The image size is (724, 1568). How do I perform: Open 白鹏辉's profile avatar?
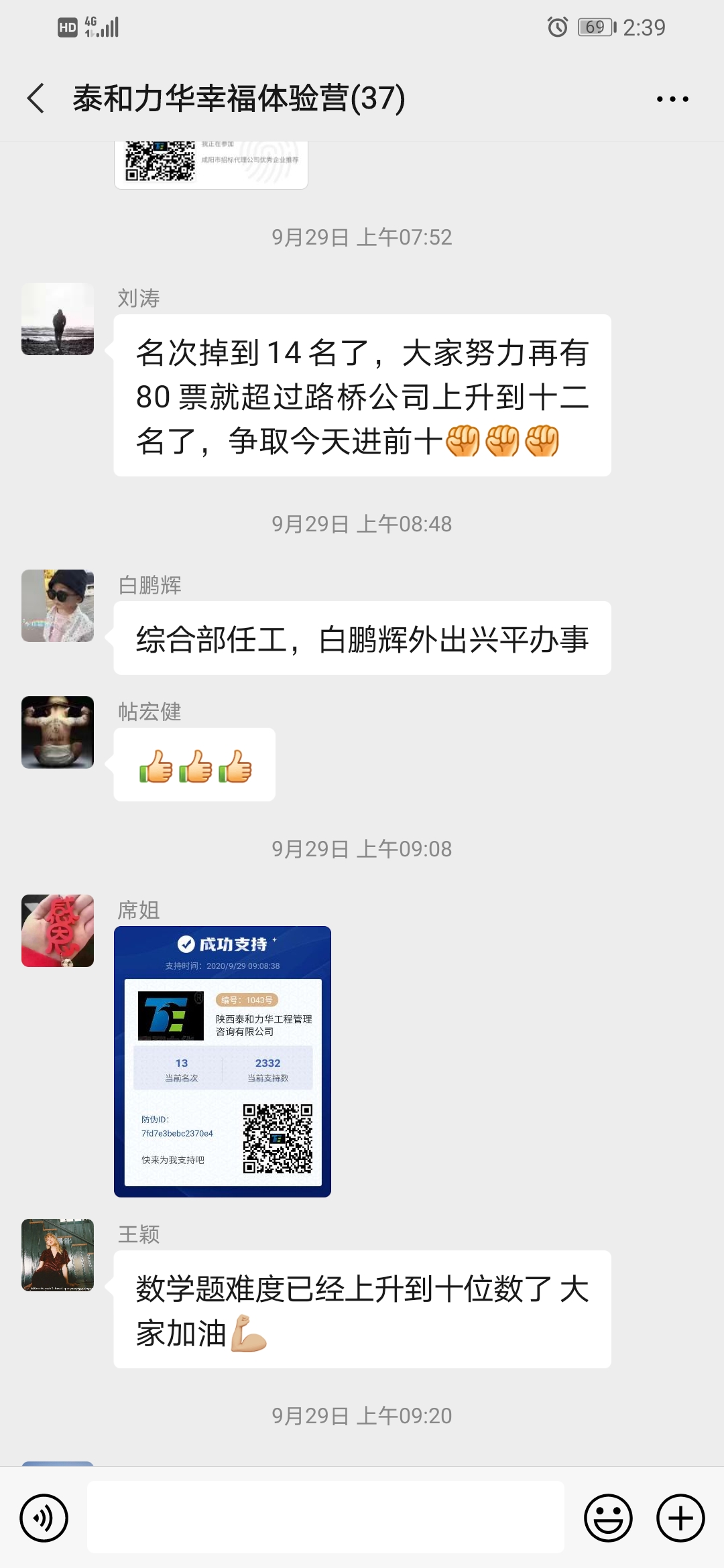point(58,606)
